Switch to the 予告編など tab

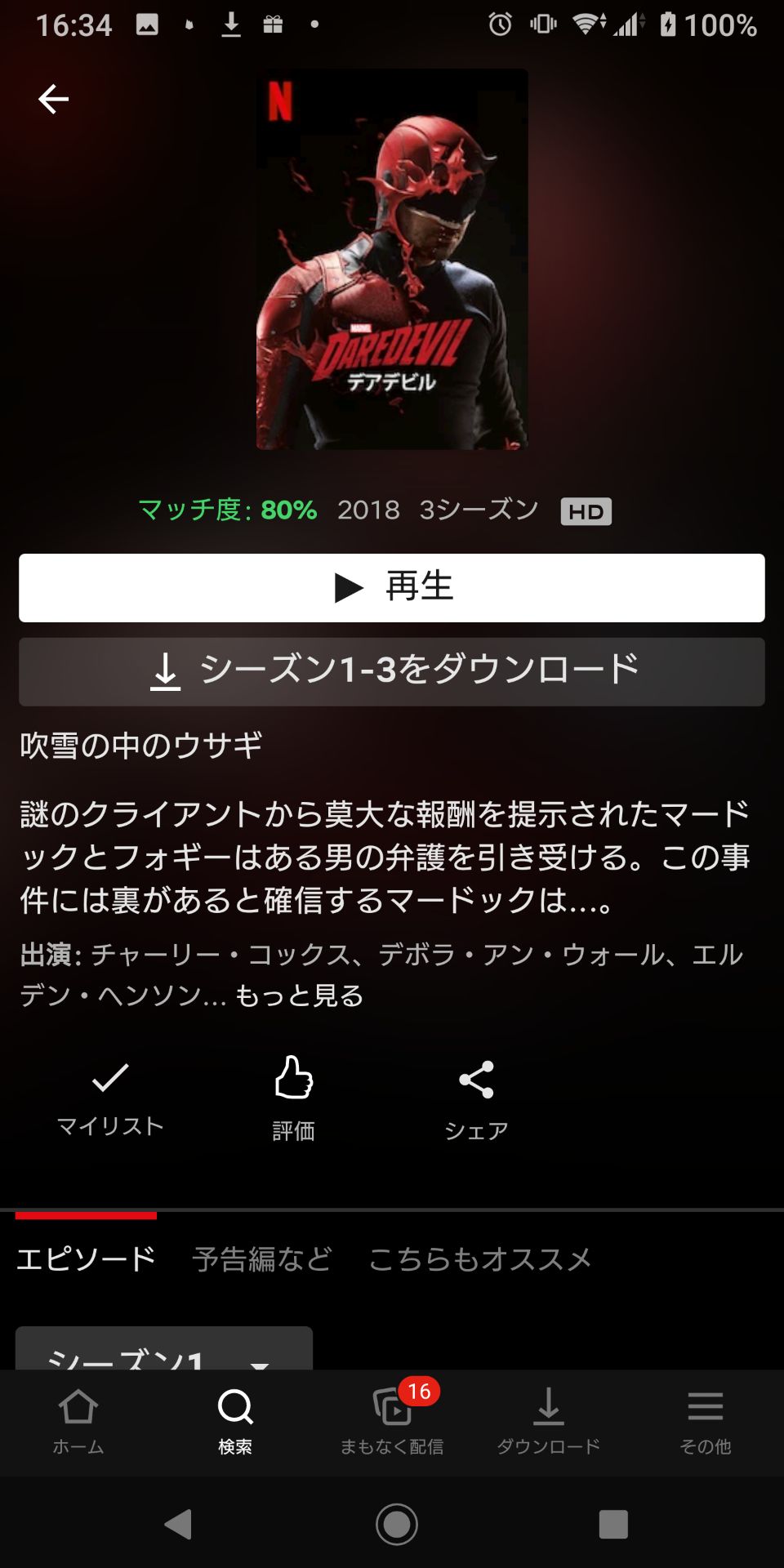point(262,1258)
